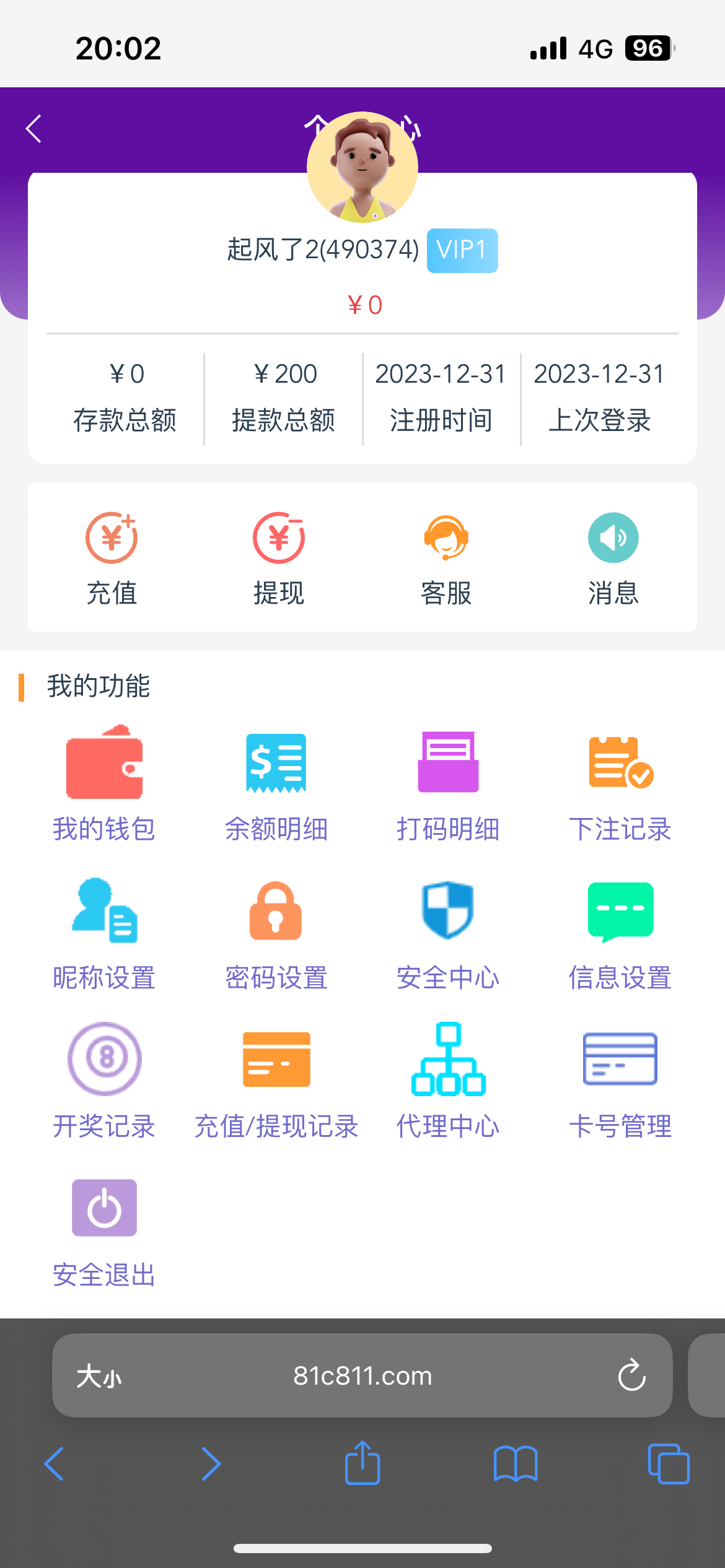The height and width of the screenshot is (1568, 725).
Task: Open 信息设置
Action: (x=620, y=932)
